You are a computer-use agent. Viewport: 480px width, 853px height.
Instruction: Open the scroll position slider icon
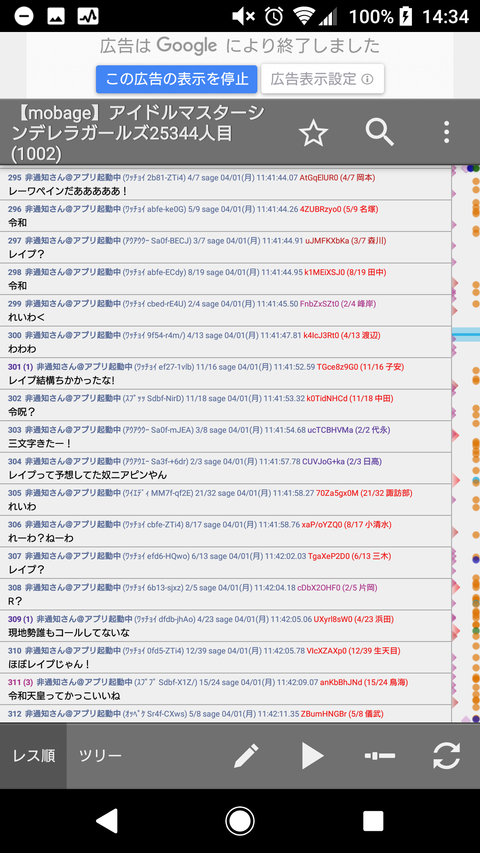coord(379,756)
